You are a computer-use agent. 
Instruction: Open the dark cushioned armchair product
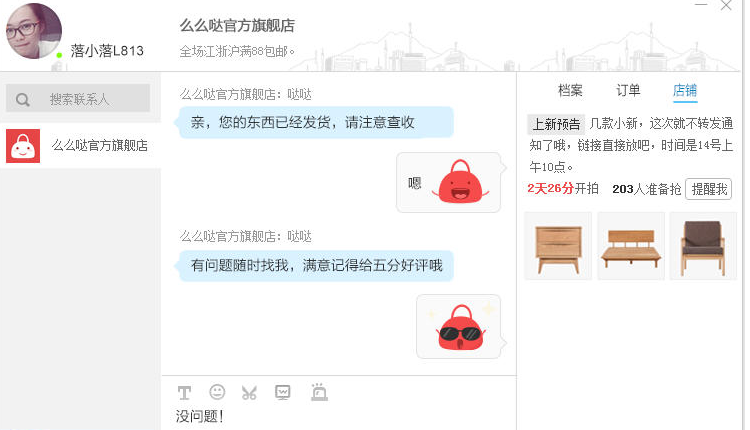[703, 245]
